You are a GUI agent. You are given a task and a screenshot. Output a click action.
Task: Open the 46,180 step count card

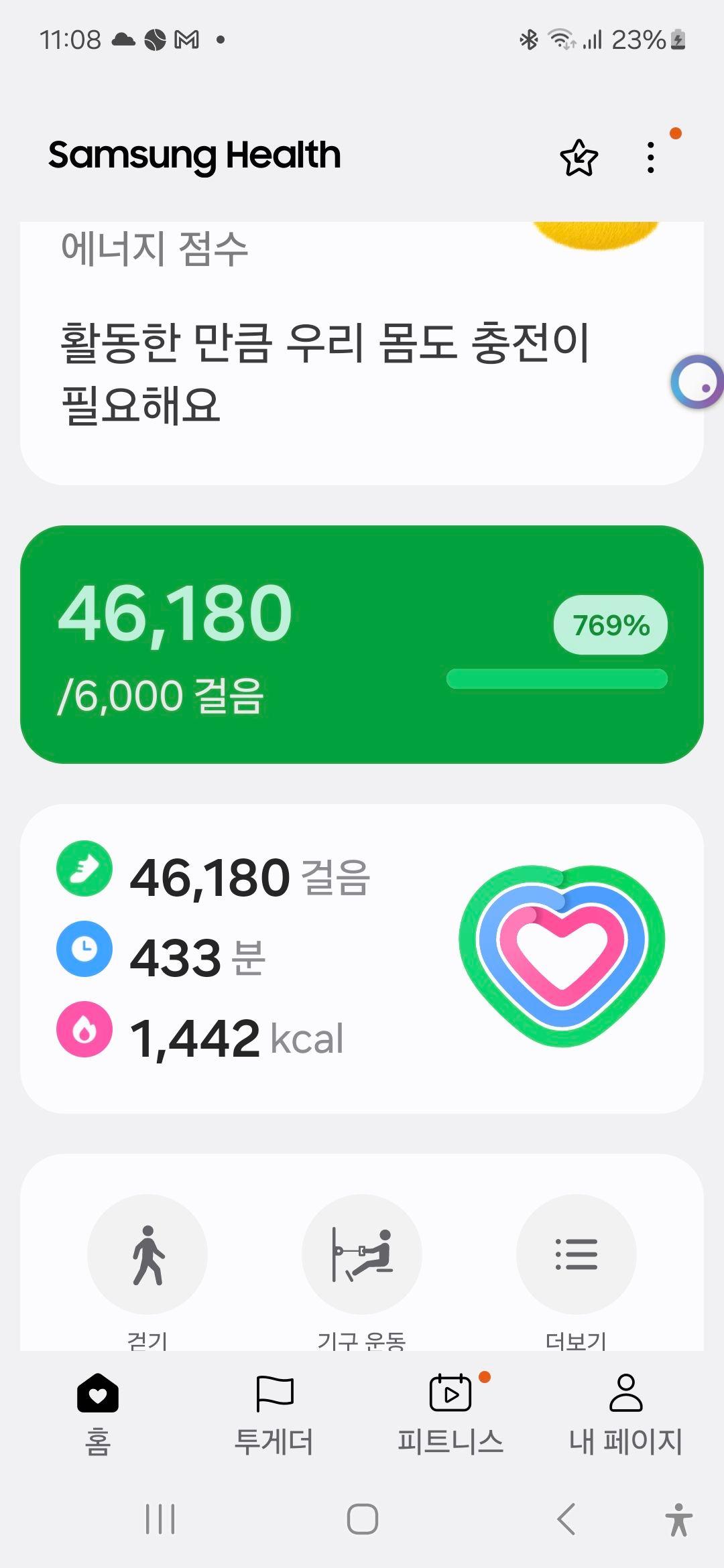pyautogui.click(x=362, y=644)
